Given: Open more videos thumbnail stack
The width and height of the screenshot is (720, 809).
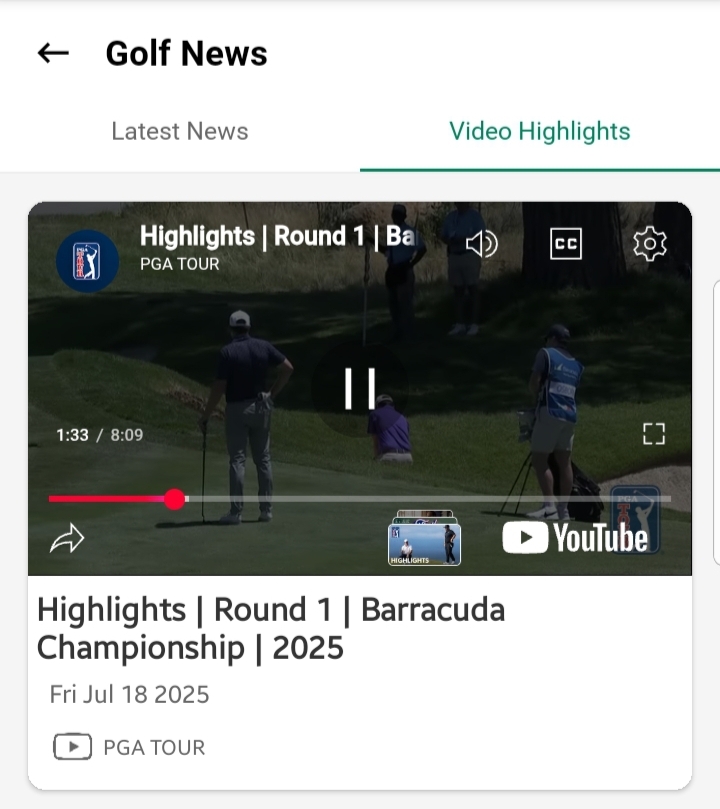Looking at the screenshot, I should point(424,540).
